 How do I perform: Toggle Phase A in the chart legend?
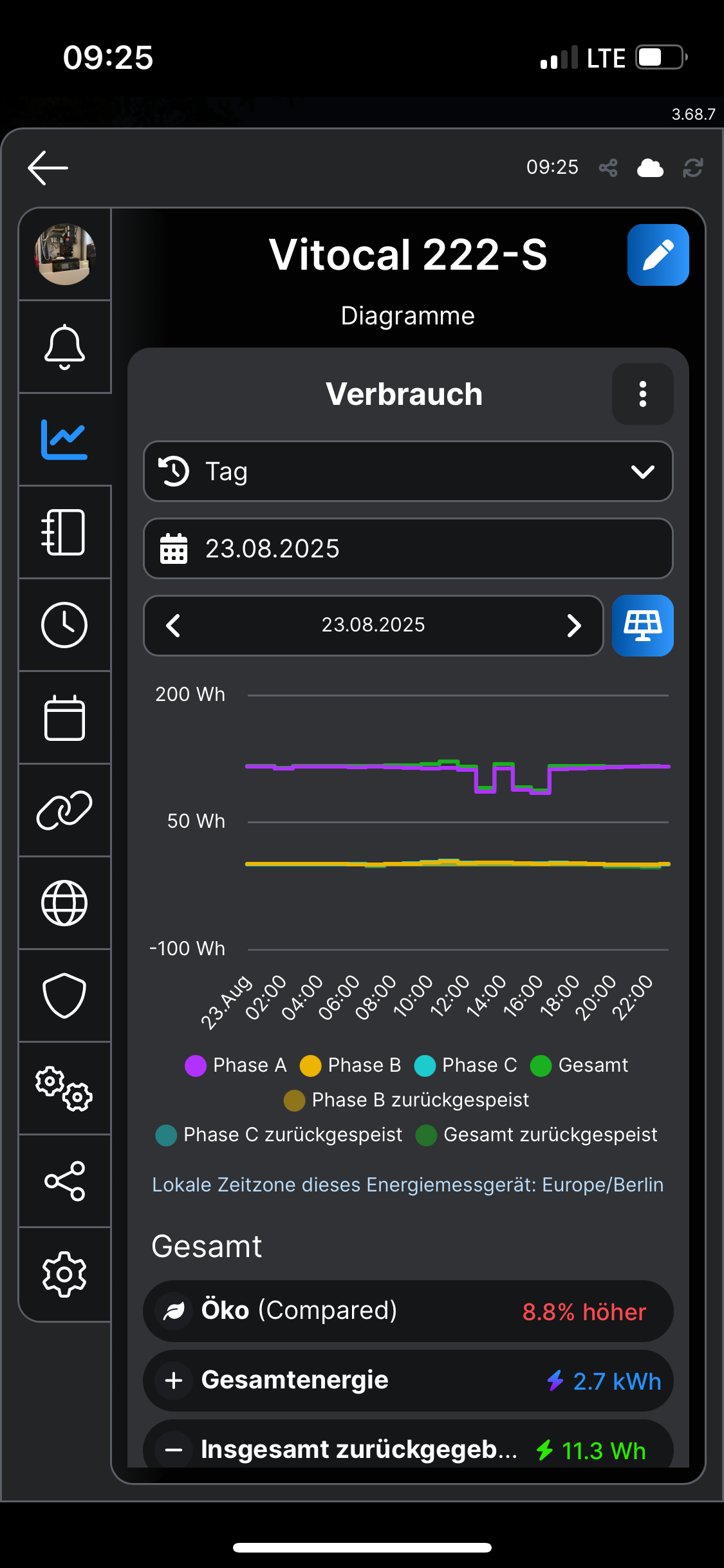point(236,1065)
